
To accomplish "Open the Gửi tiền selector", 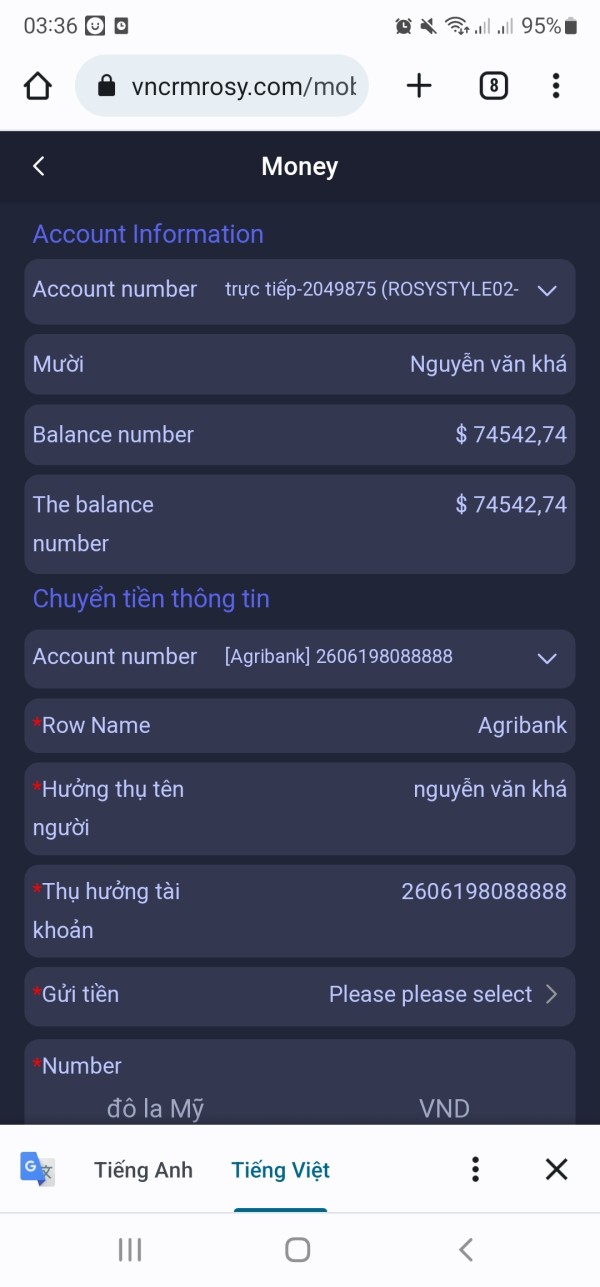I will (300, 994).
